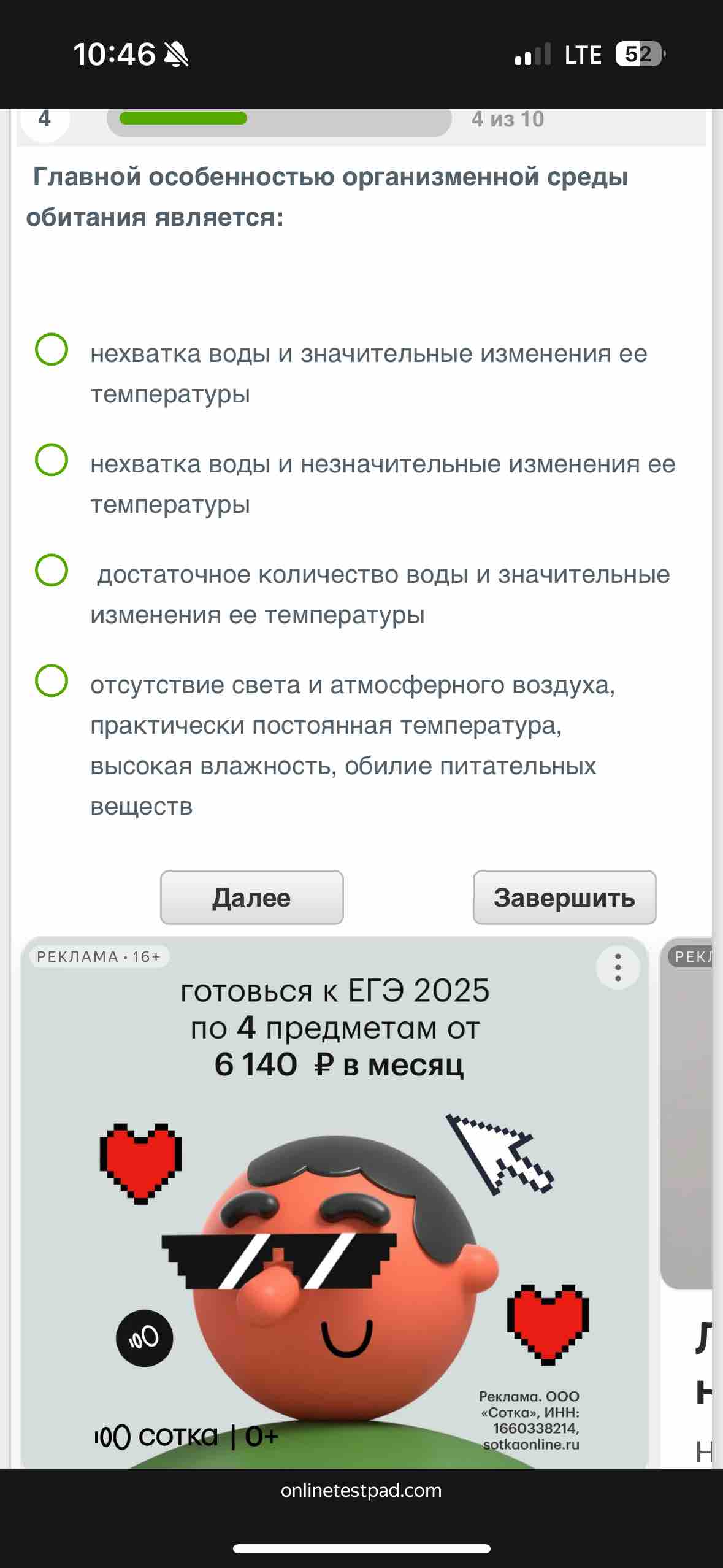The width and height of the screenshot is (723, 1568).
Task: Select the answer "нехватка воды и незначительные изменения"
Action: point(52,460)
